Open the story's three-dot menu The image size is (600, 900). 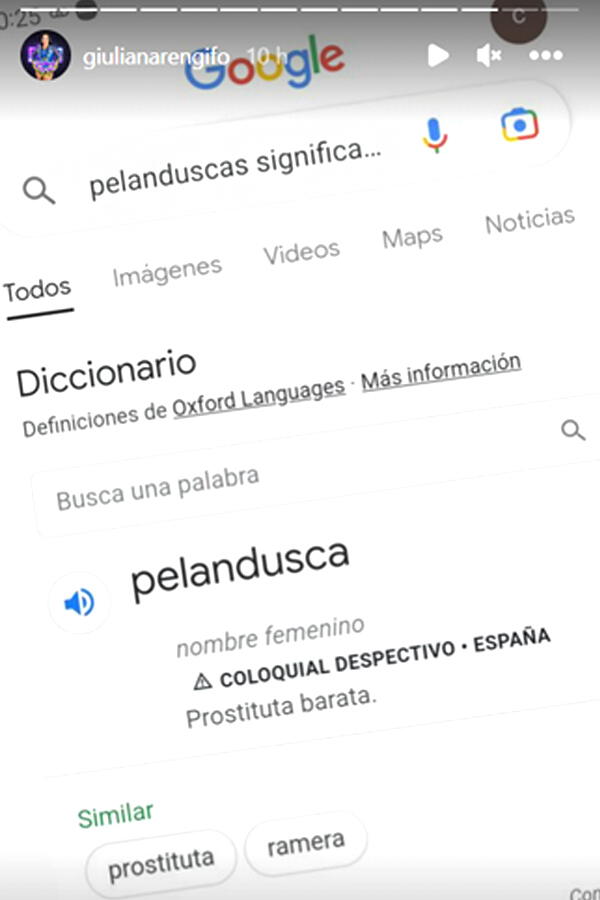pos(546,55)
